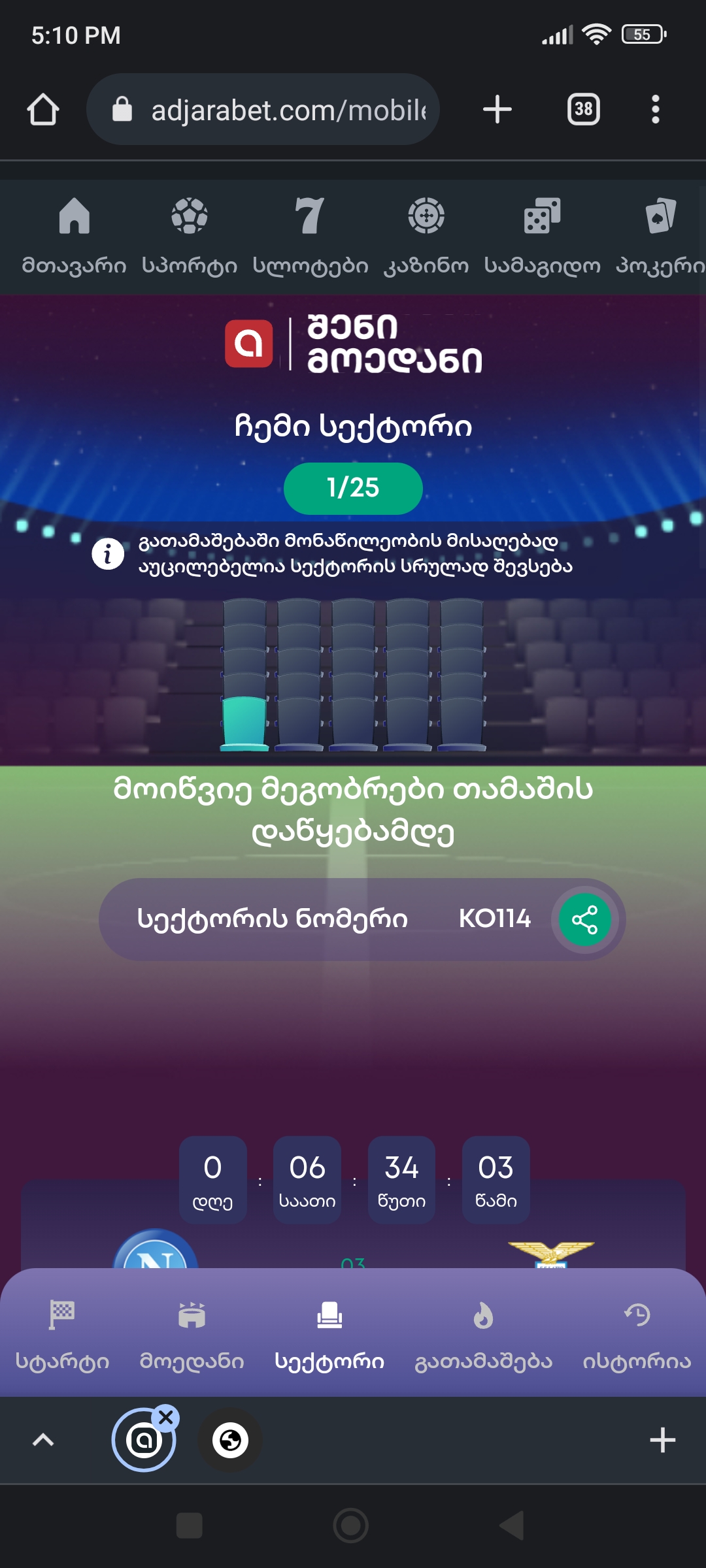The height and width of the screenshot is (1568, 706).
Task: Open the tab switcher showing 38
Action: (x=583, y=109)
